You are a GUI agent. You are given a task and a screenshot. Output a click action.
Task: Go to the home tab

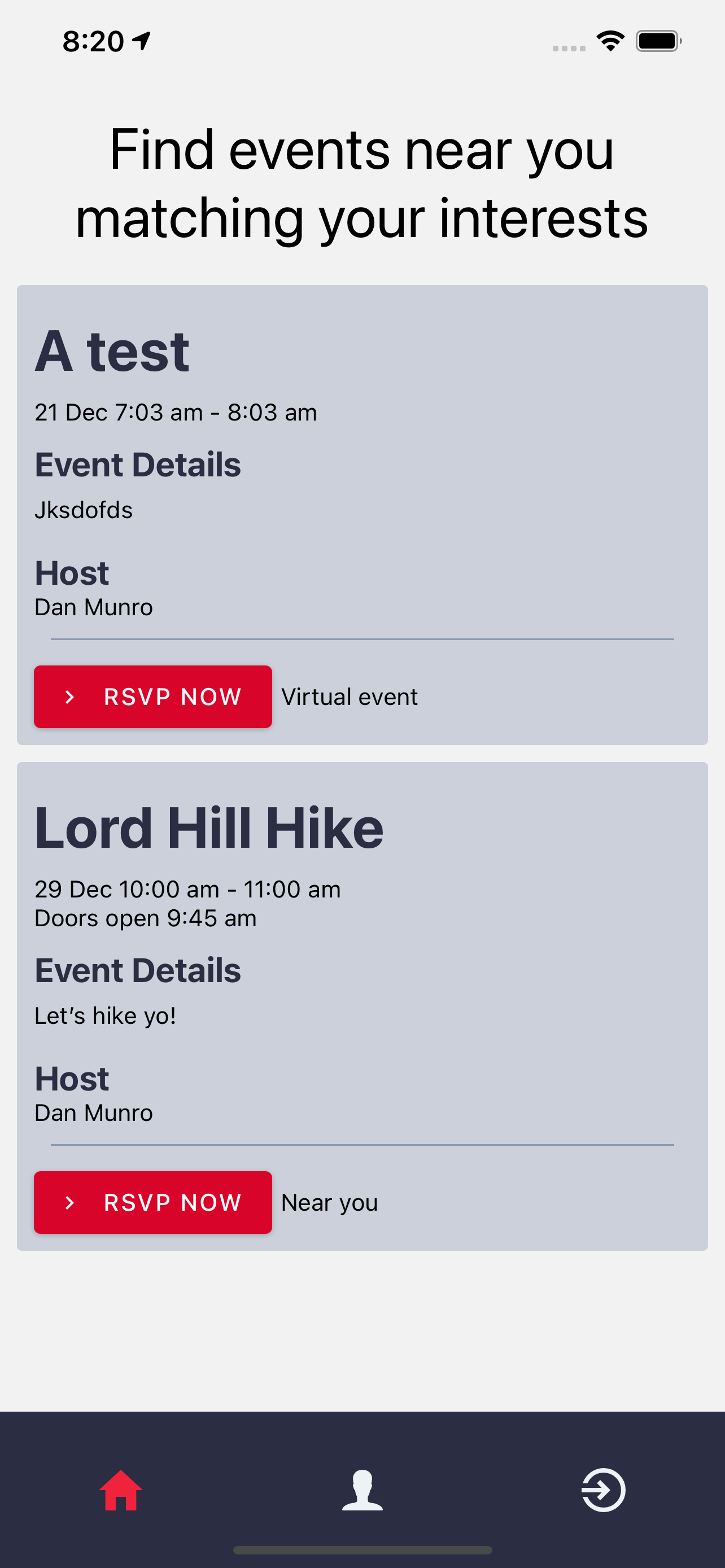(120, 1490)
